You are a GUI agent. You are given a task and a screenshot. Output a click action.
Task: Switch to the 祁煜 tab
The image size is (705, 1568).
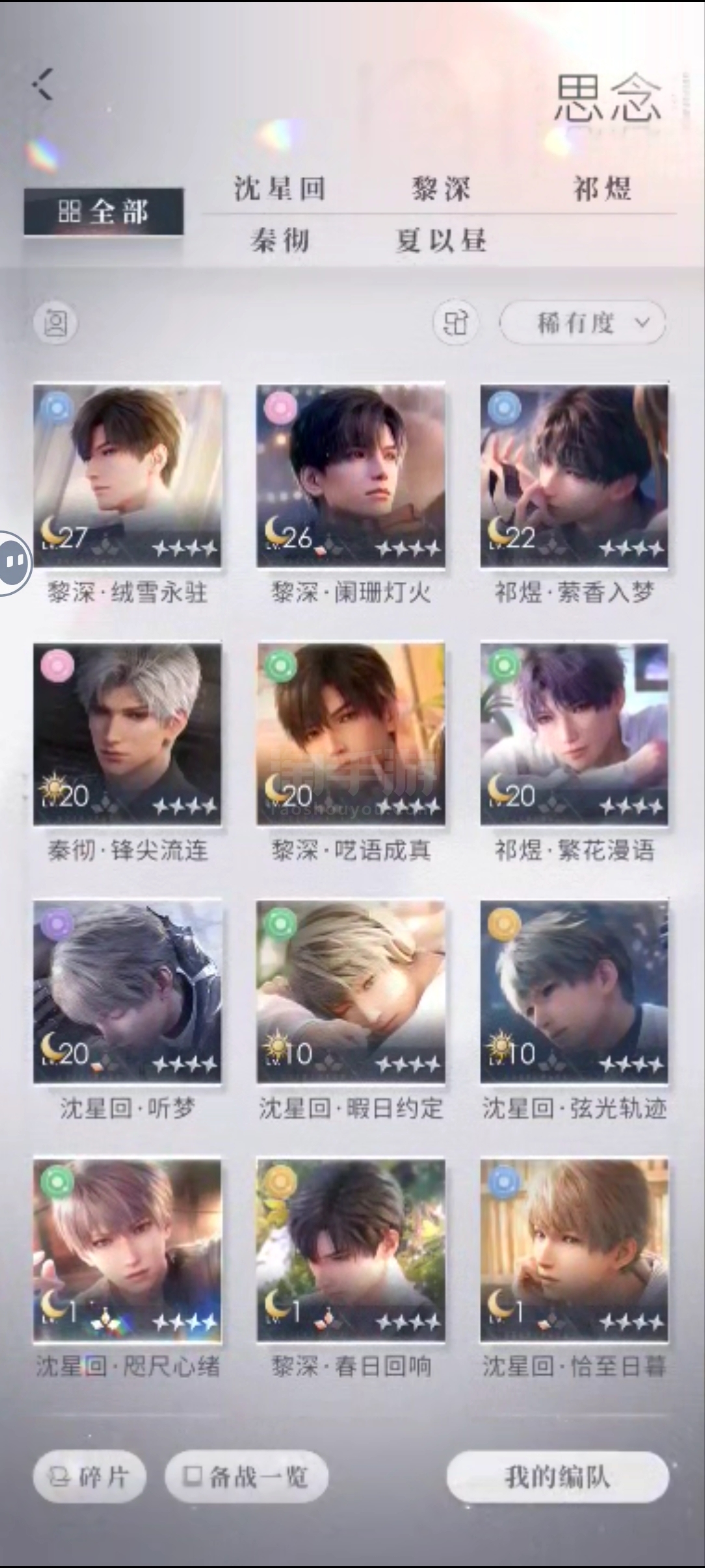coord(602,189)
